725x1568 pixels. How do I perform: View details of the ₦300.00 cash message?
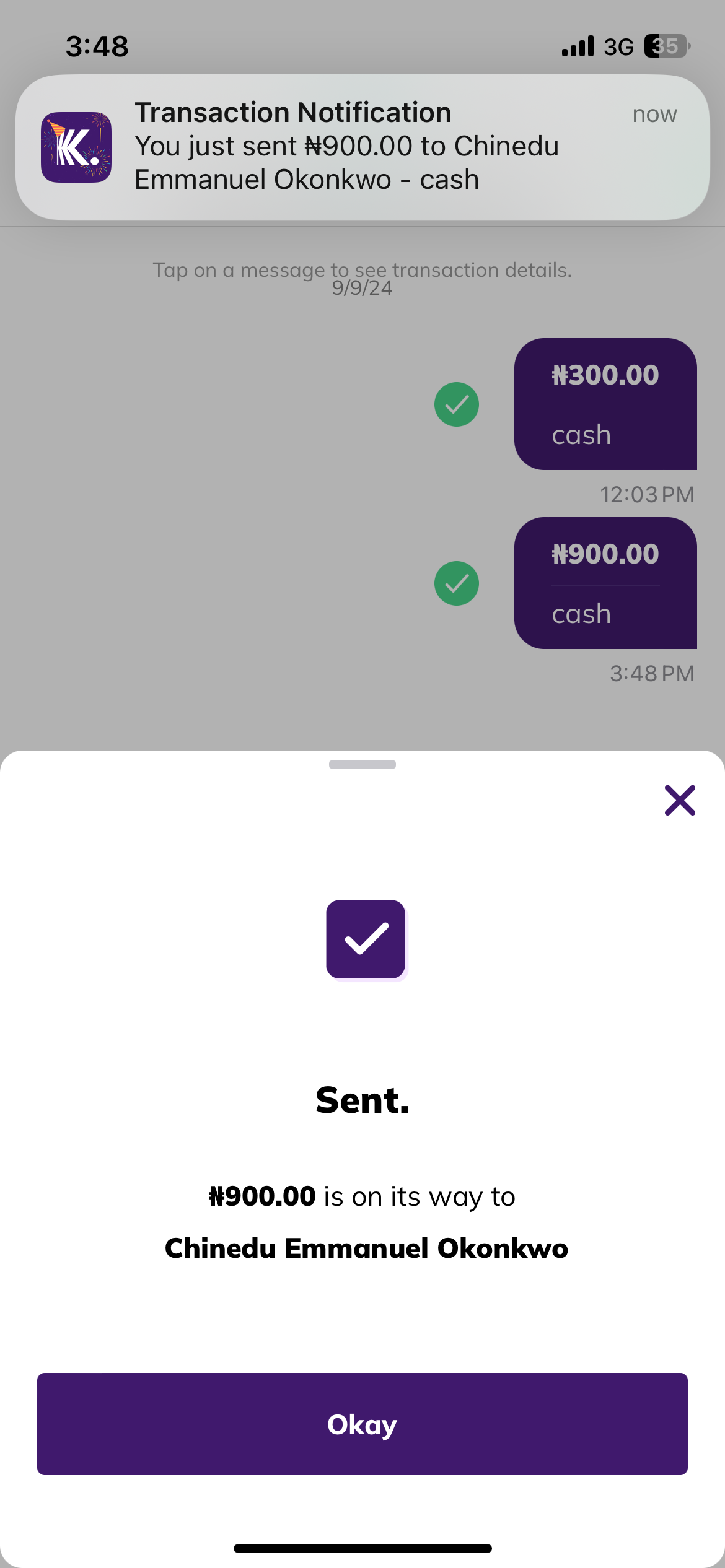[x=605, y=404]
